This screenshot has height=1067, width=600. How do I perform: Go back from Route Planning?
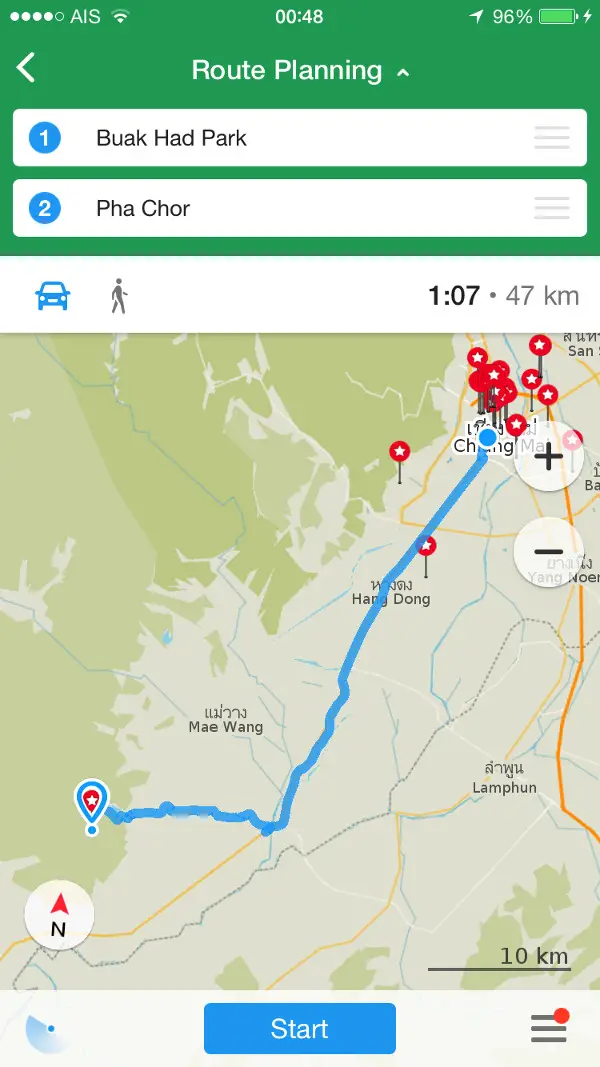coord(26,69)
